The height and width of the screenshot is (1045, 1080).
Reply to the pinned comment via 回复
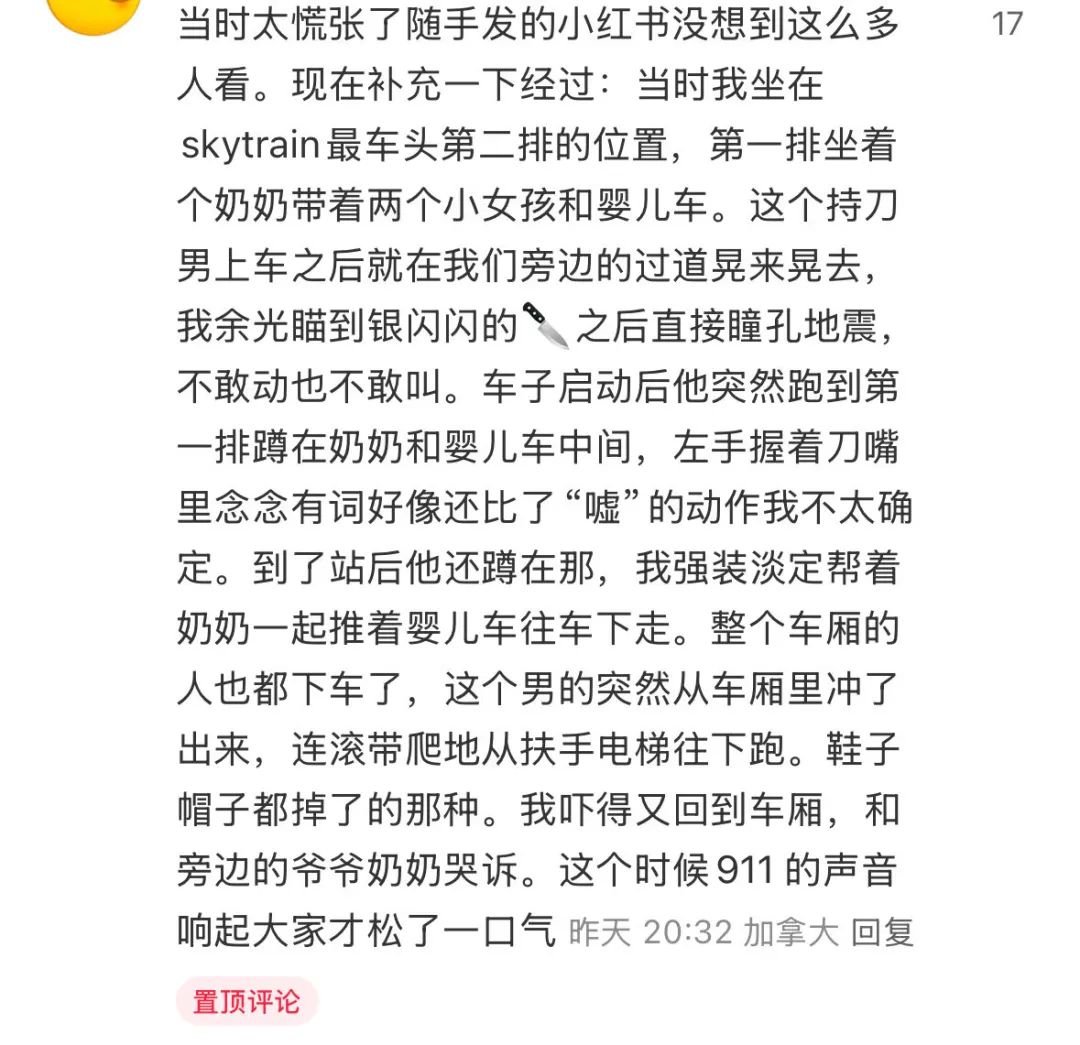882,932
